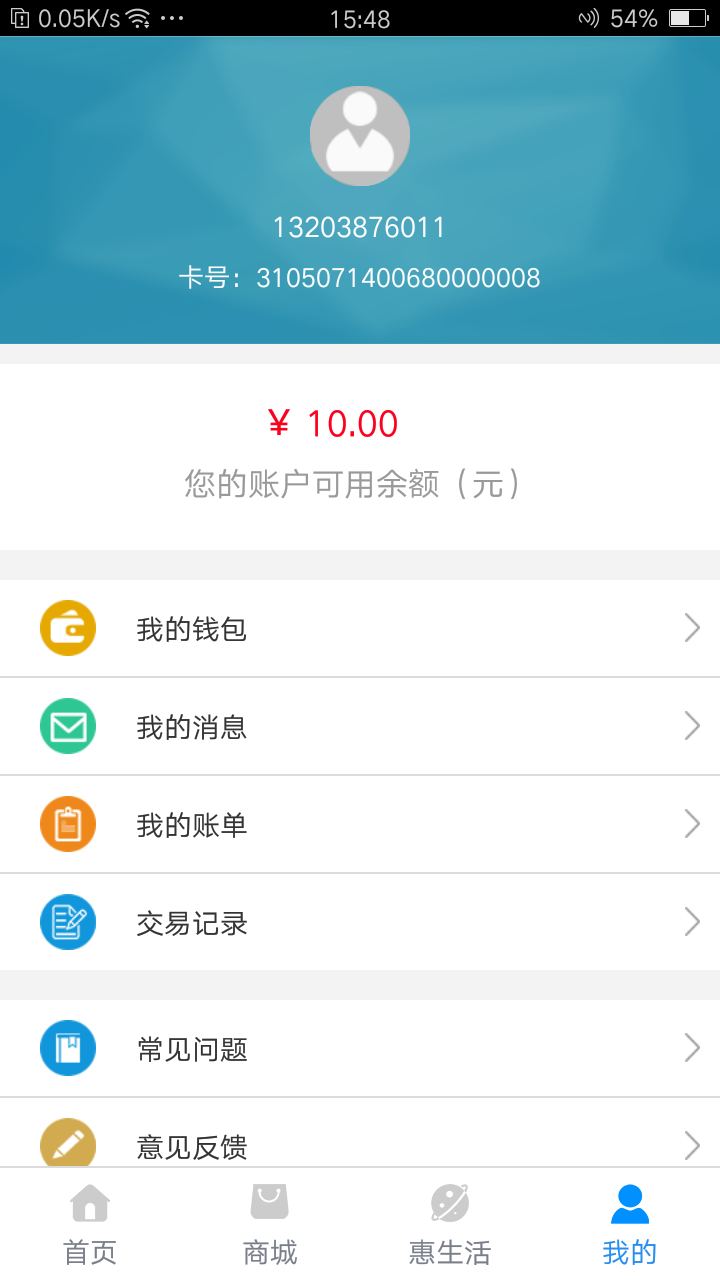Click the gold pencil icon for 意见反馈
This screenshot has width=720, height=1280.
pyautogui.click(x=67, y=1145)
